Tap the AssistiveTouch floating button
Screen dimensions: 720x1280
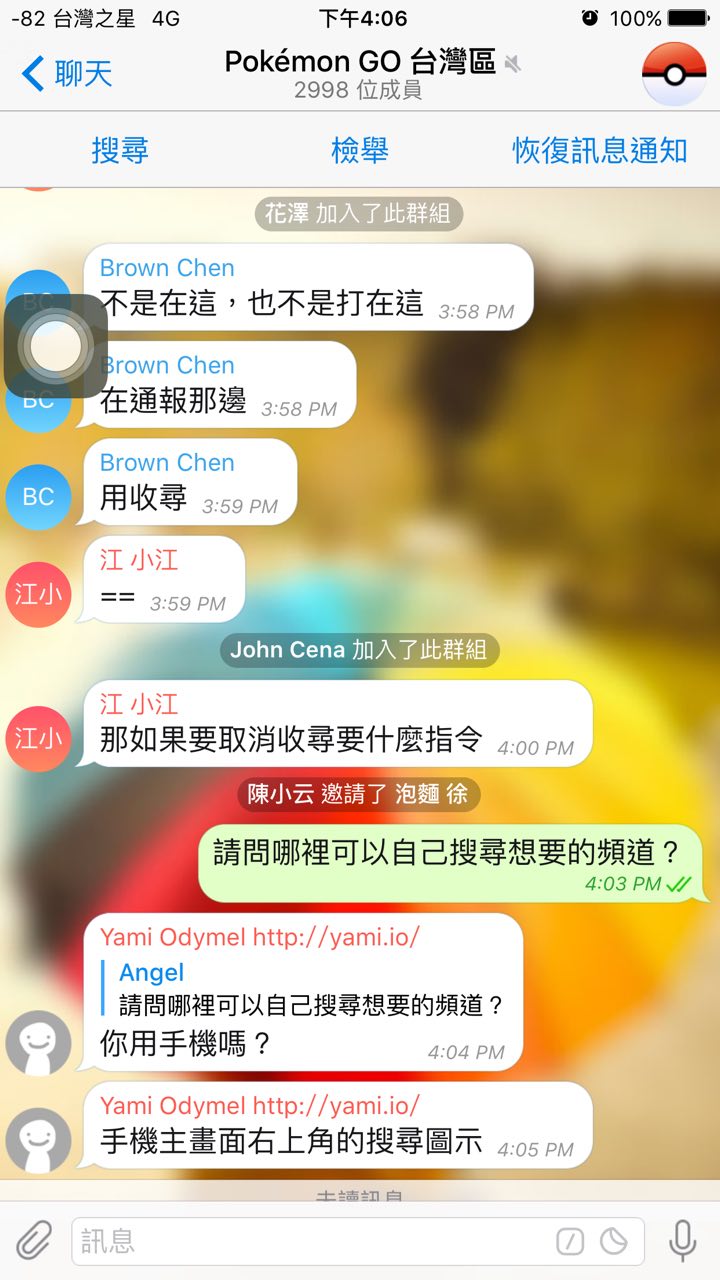click(x=56, y=346)
